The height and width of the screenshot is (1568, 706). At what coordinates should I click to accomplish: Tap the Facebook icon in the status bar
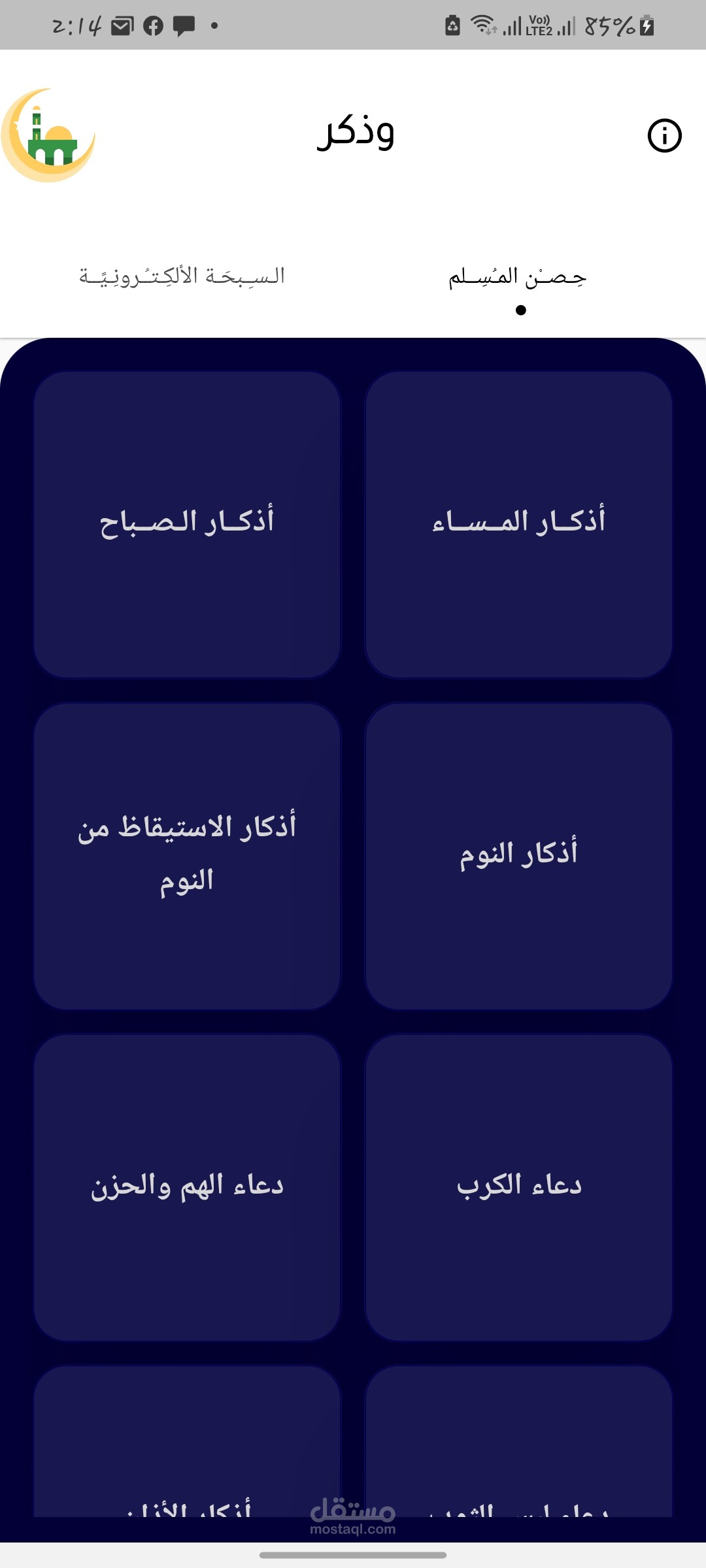(152, 26)
